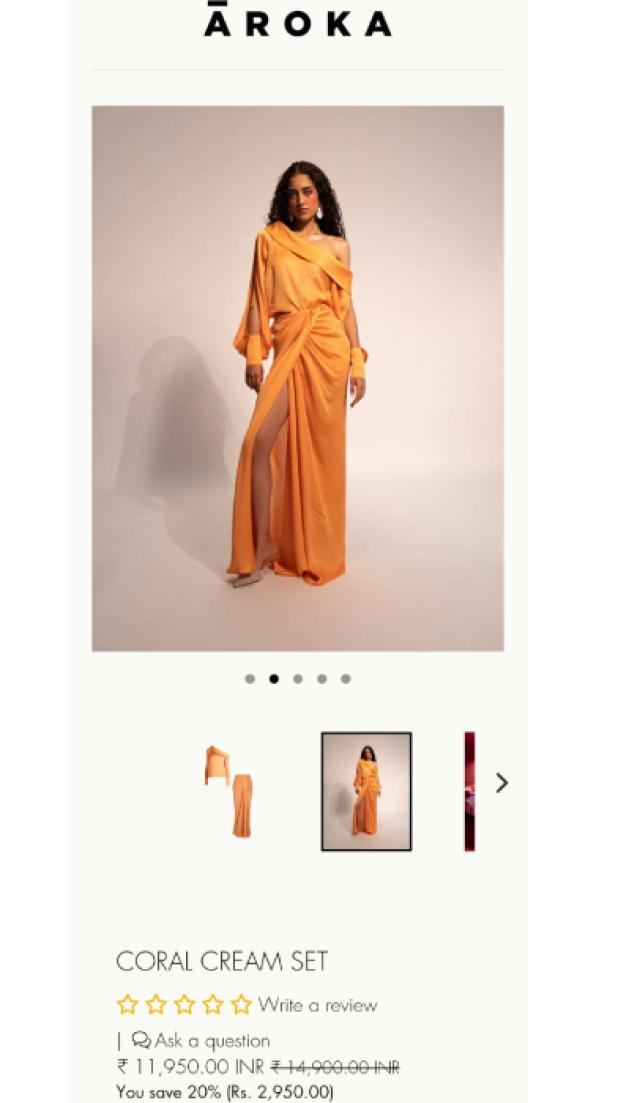Screen dimensions: 640x1103
Task: Write a review for Coral Cream Set
Action: click(317, 1005)
